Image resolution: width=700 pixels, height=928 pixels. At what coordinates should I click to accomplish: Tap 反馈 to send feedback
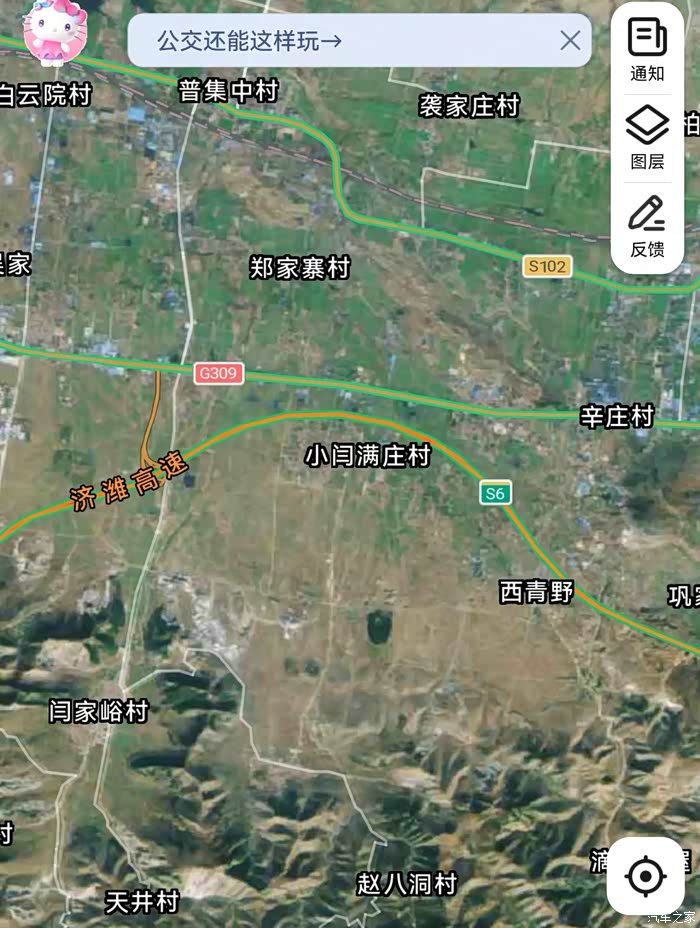(647, 226)
